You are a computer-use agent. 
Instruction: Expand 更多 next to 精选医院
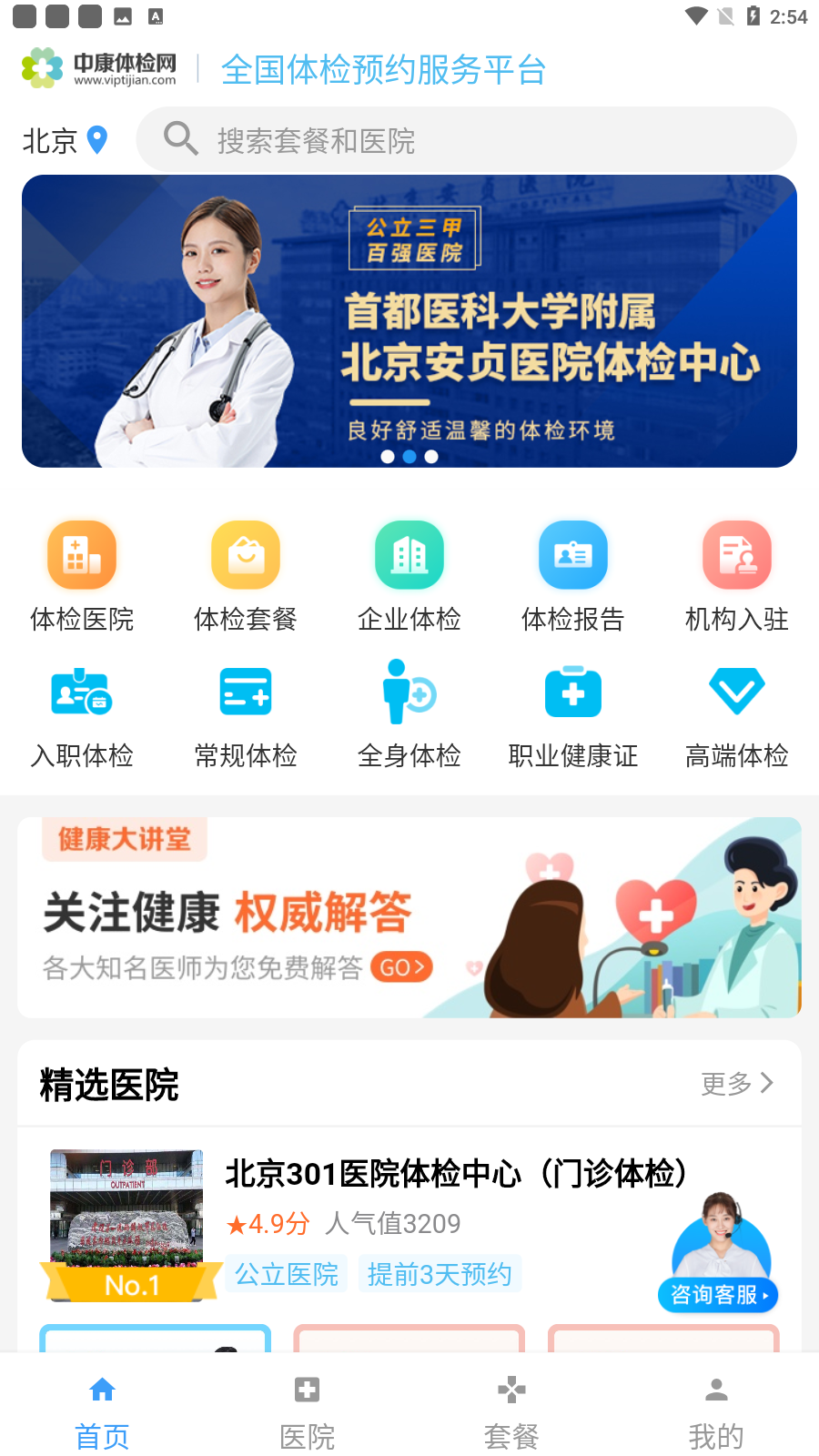click(x=736, y=1083)
